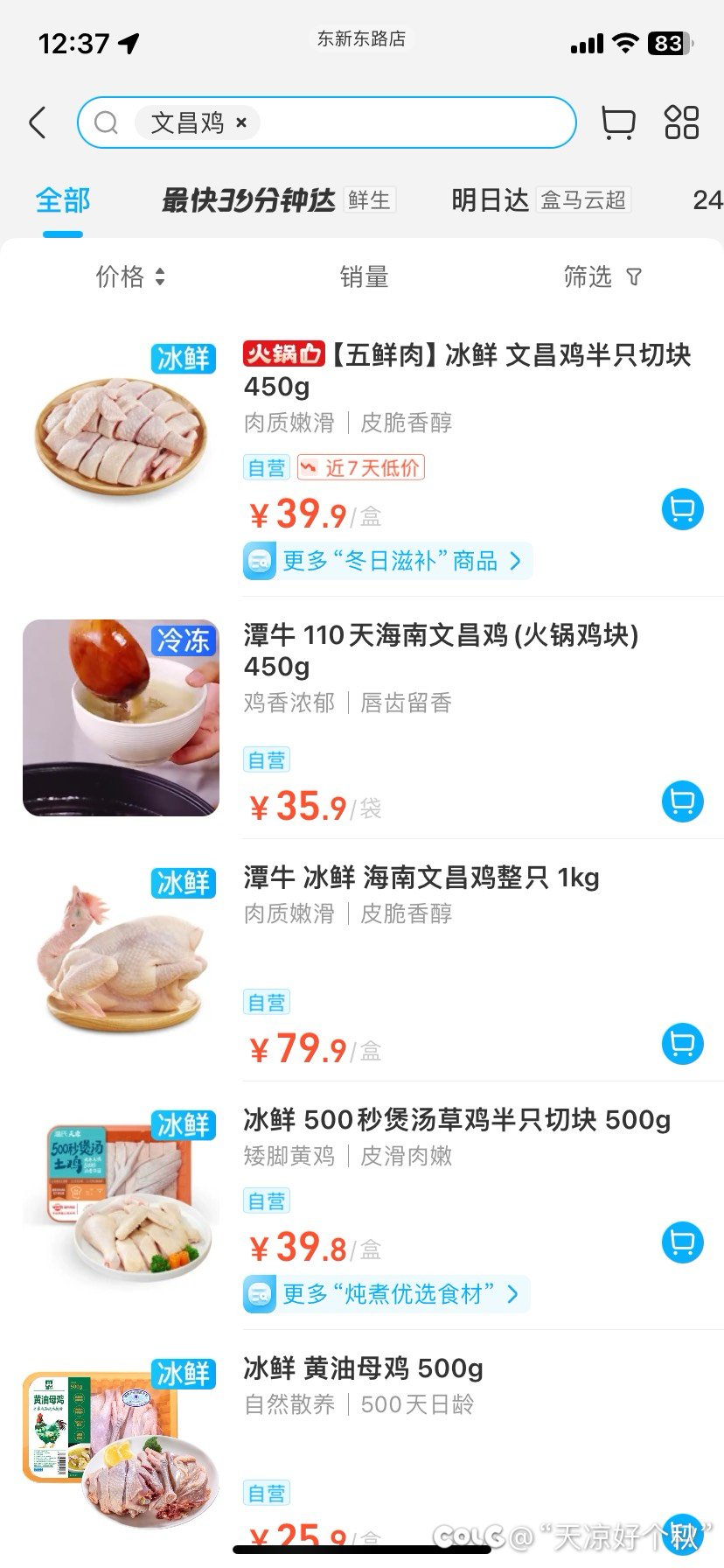
Task: Add the ¥39.9 文昌鸡半只切块 to cart
Action: 682,509
